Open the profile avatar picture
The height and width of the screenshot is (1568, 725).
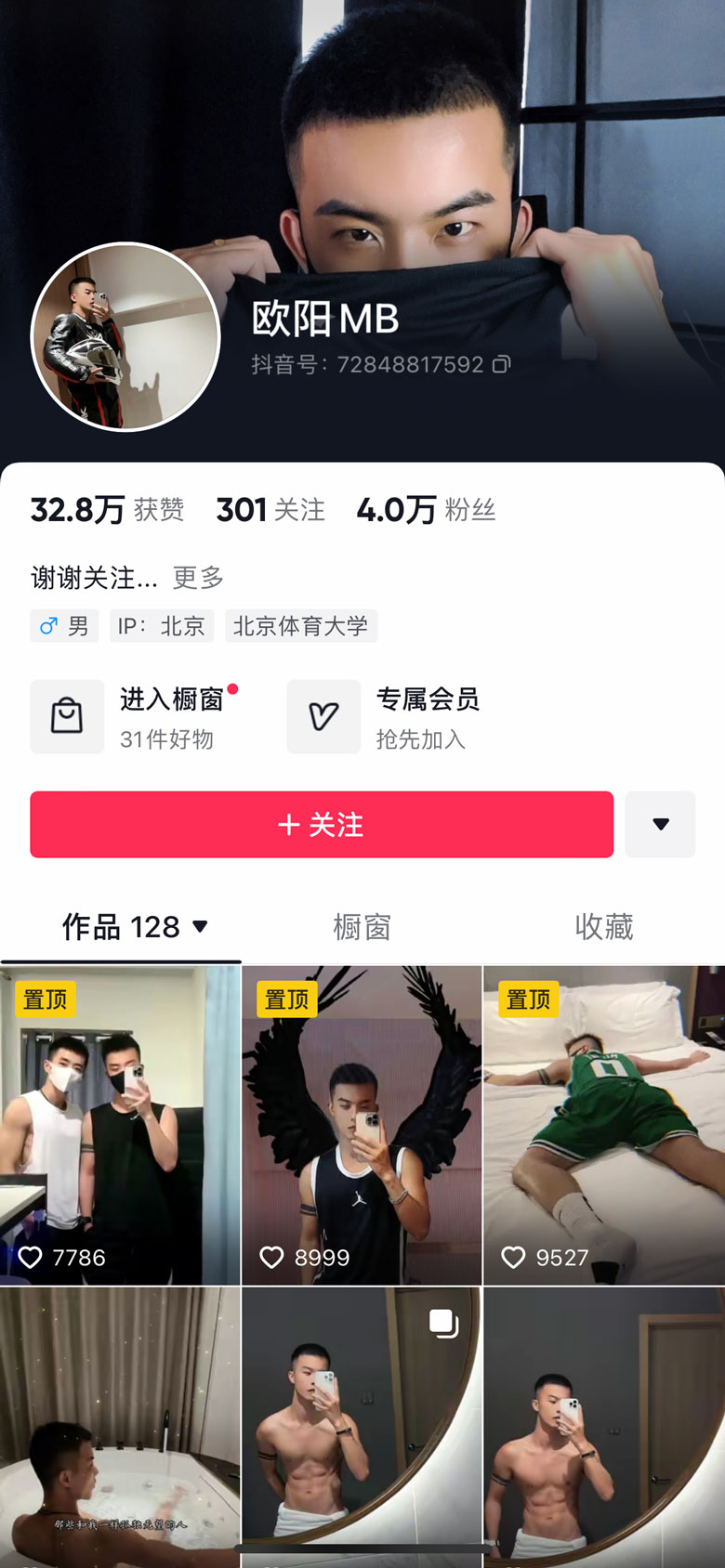[125, 337]
